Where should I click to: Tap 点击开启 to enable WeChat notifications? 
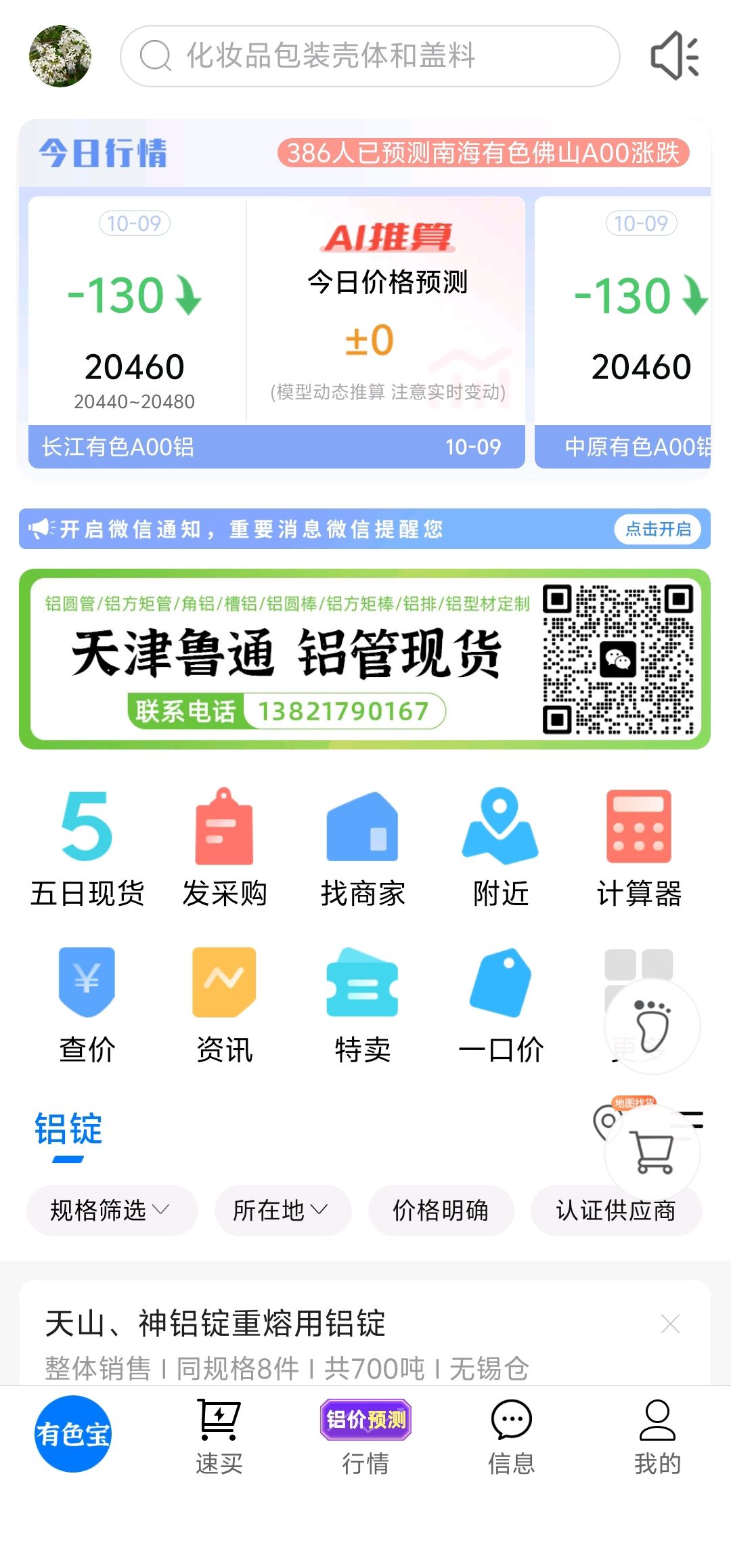pos(658,529)
